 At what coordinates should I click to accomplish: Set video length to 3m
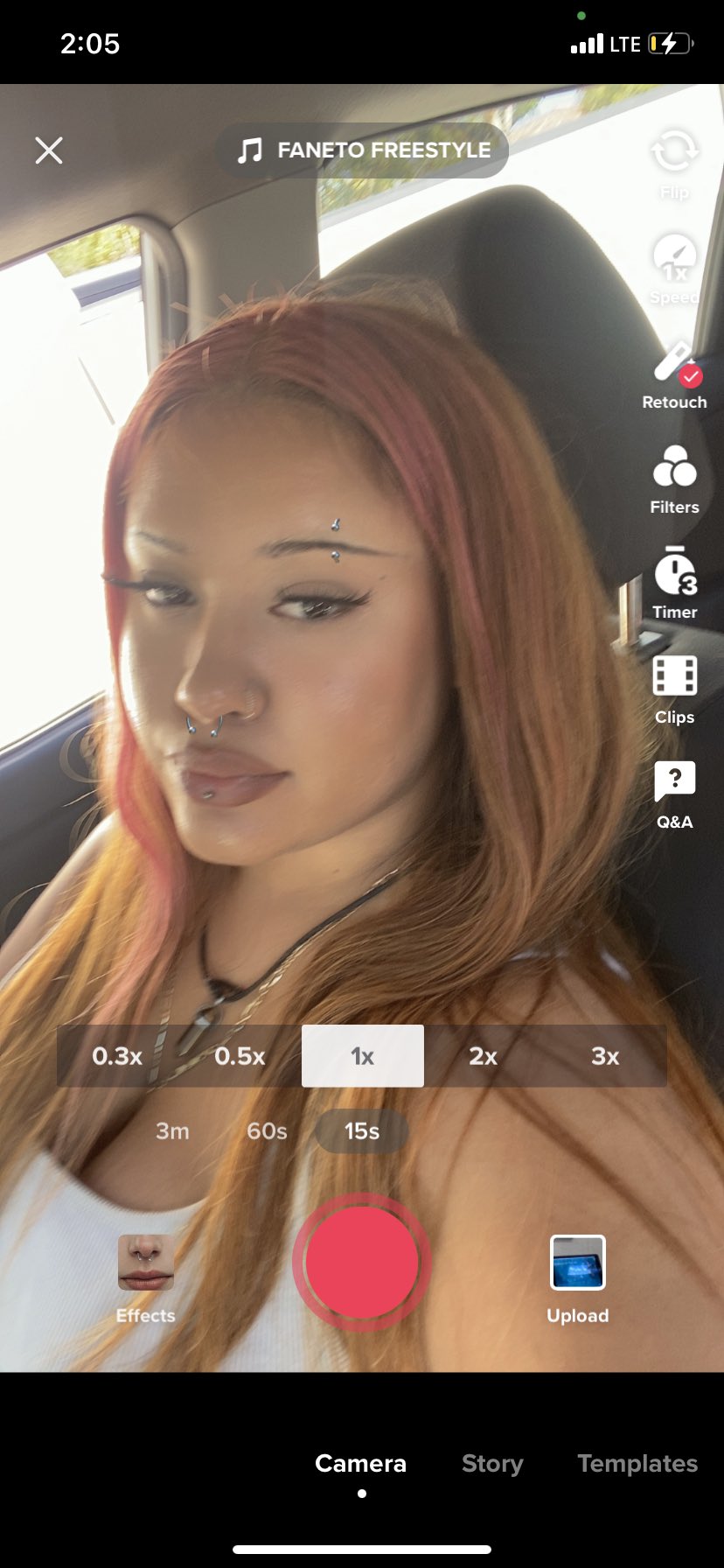pos(172,1131)
